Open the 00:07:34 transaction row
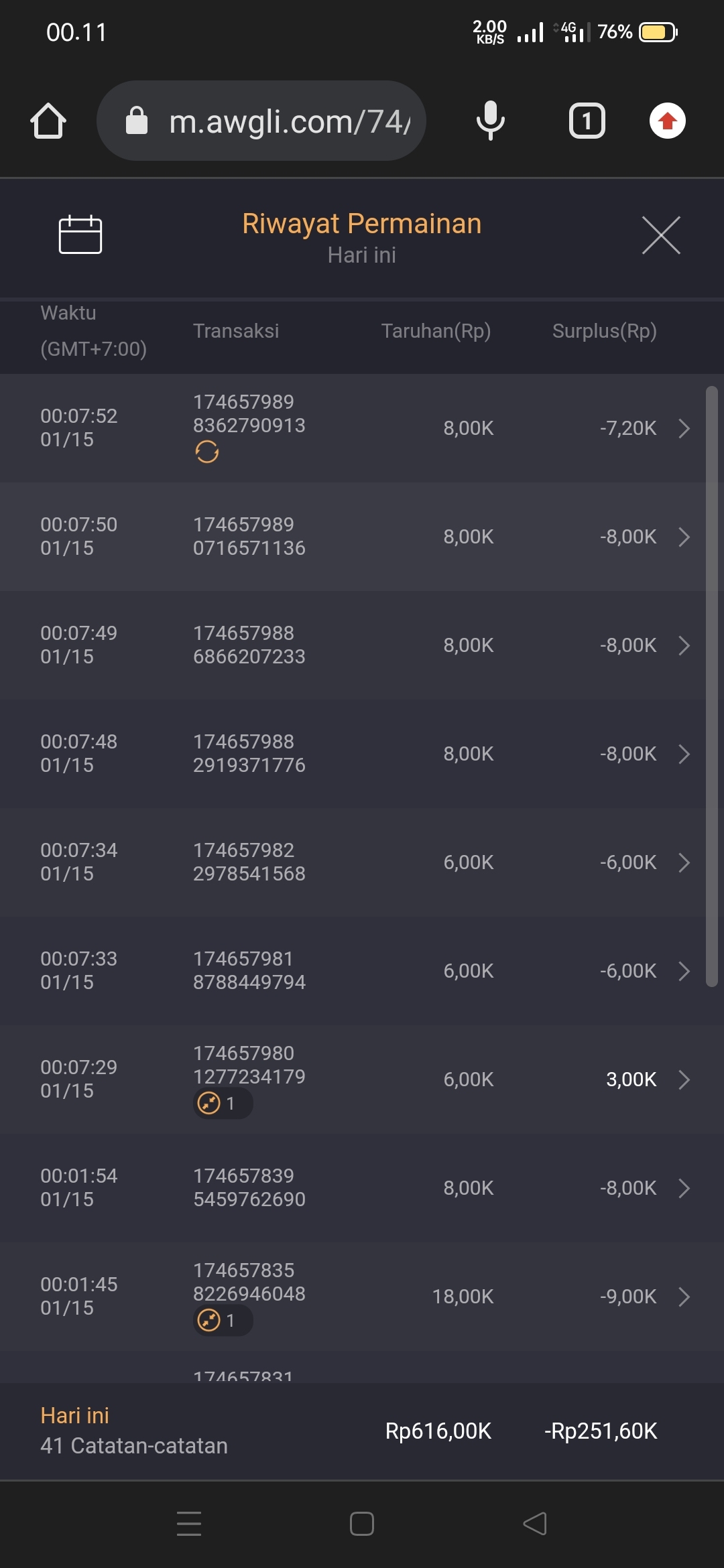The image size is (724, 1568). point(683,862)
